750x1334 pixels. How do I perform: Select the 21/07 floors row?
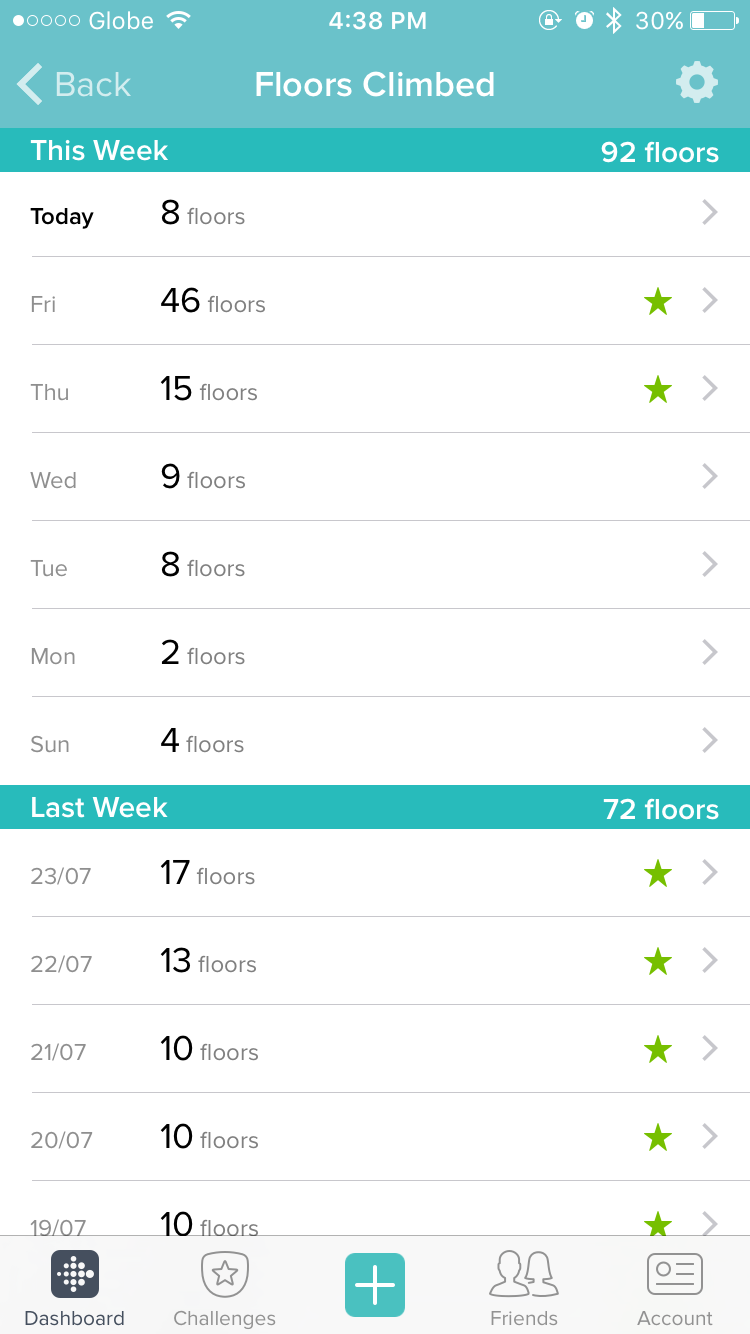pyautogui.click(x=375, y=1049)
